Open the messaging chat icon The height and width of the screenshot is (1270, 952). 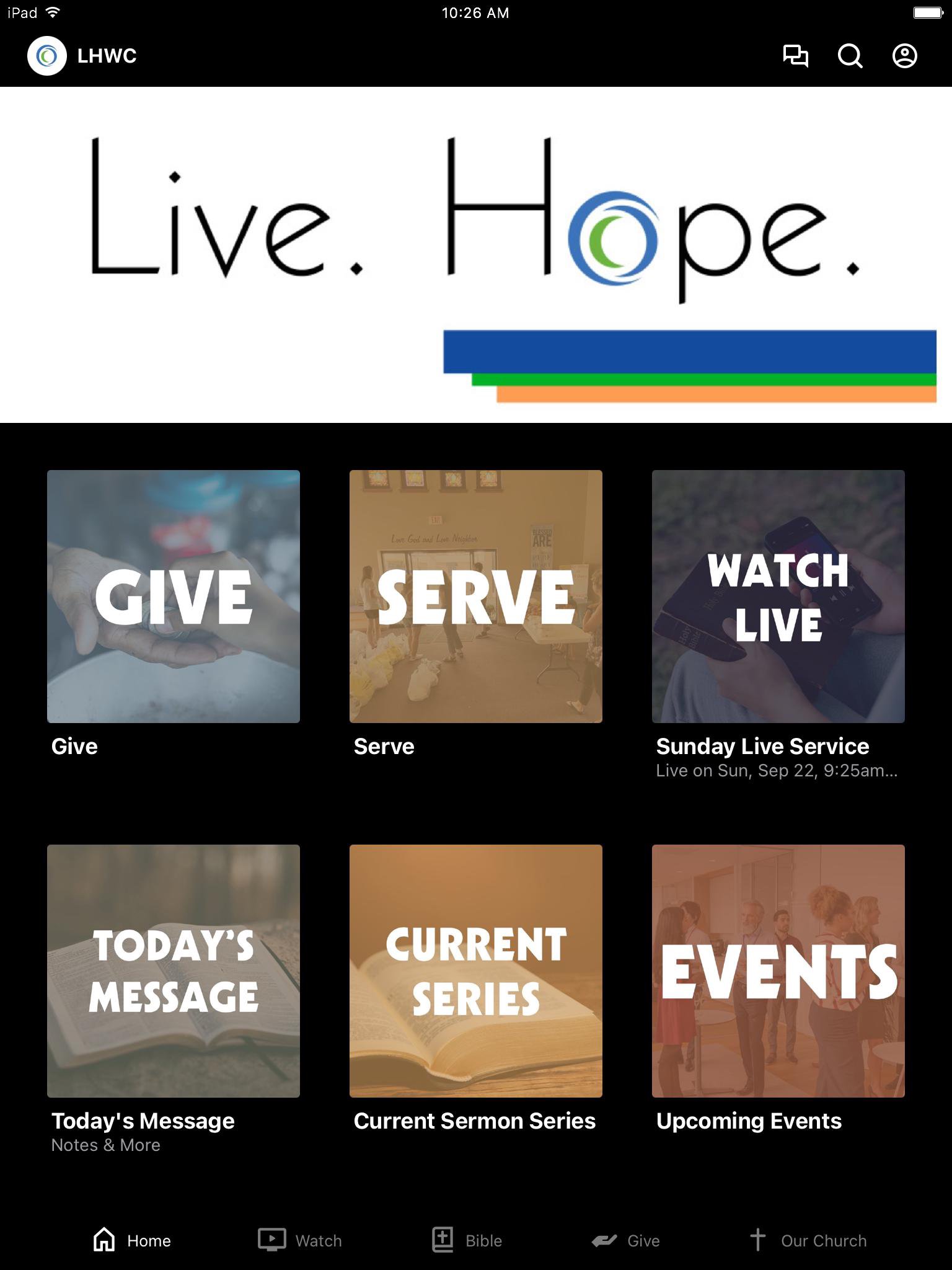[795, 56]
